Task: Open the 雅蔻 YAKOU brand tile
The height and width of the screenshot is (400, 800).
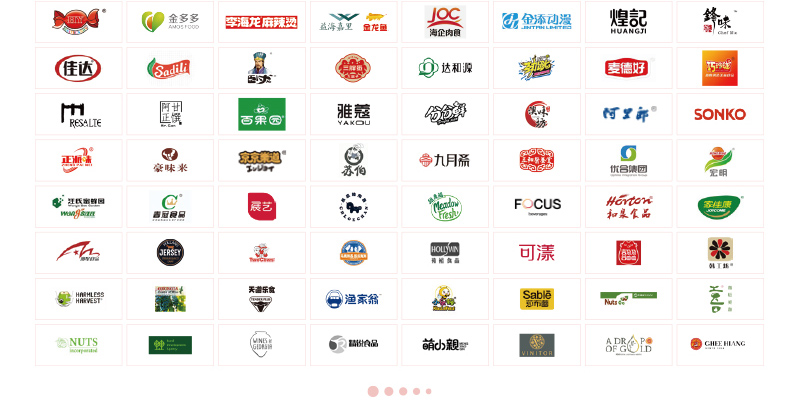Action: [353, 114]
